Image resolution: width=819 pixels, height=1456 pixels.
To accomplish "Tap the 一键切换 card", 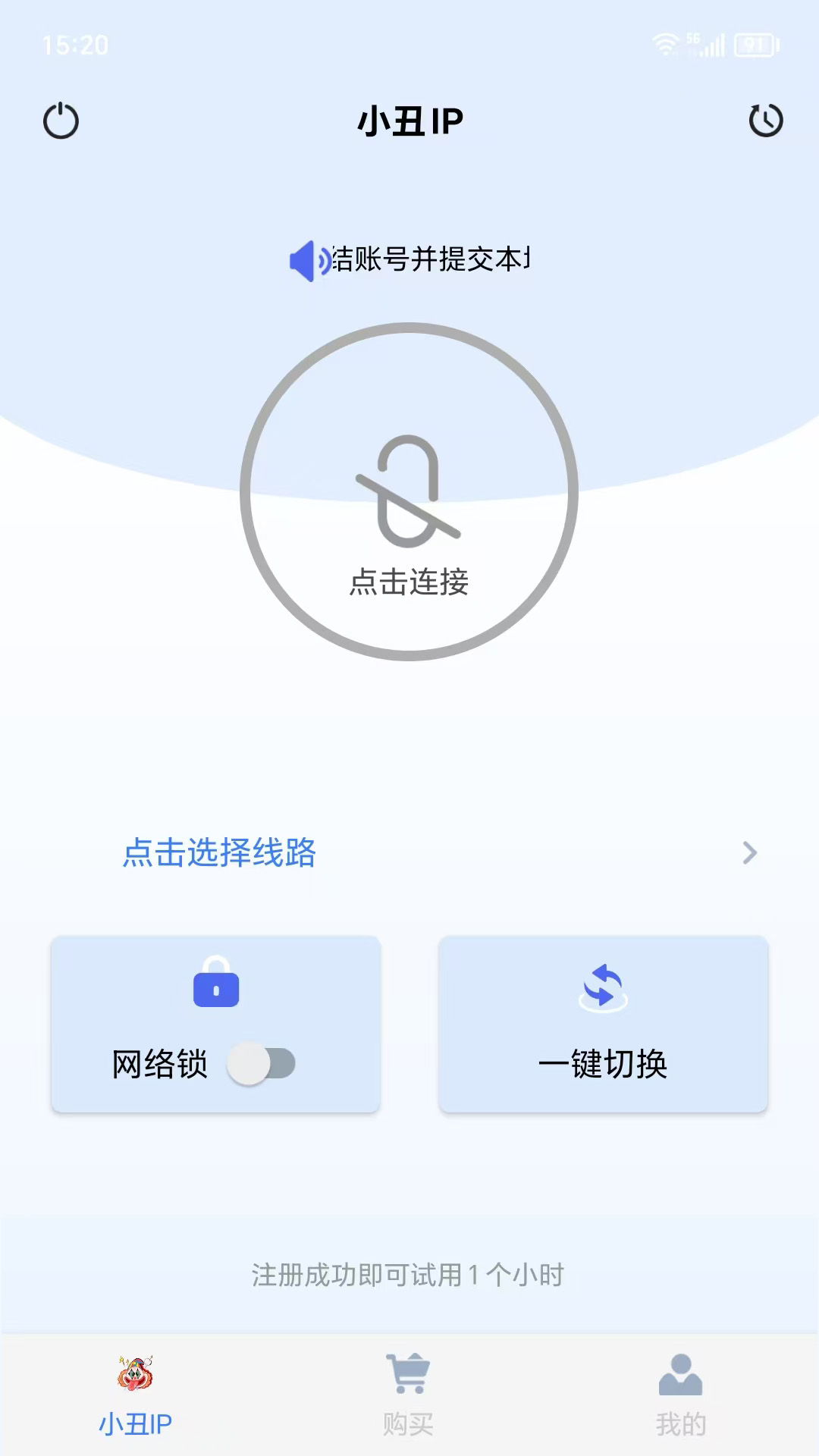I will click(x=603, y=1024).
